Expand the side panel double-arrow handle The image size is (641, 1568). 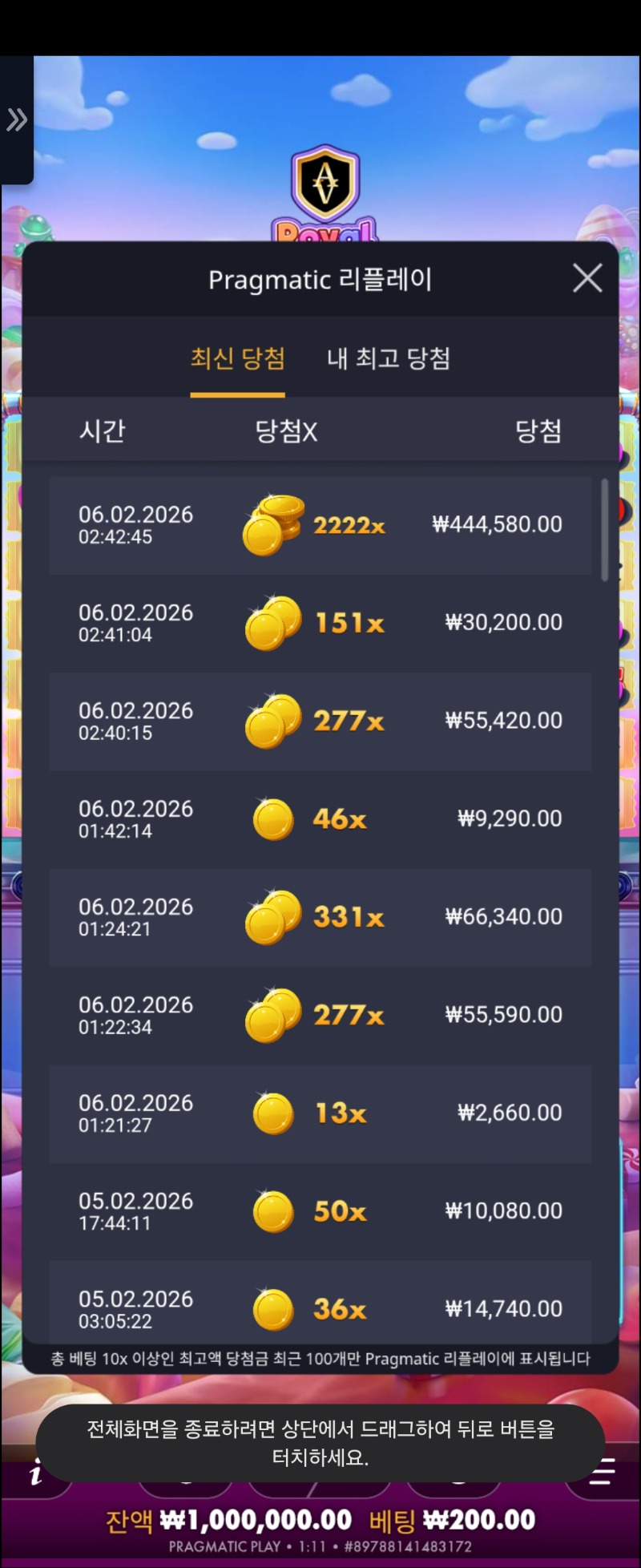coord(17,120)
